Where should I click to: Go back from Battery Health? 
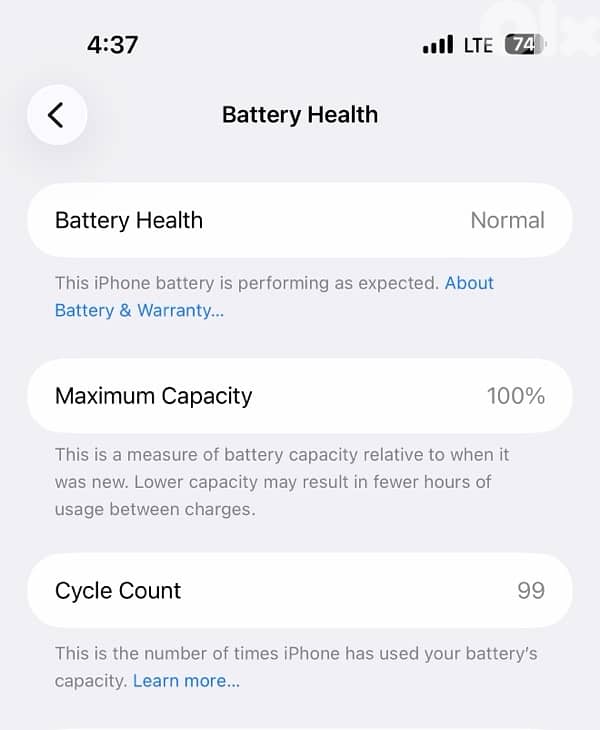point(57,115)
